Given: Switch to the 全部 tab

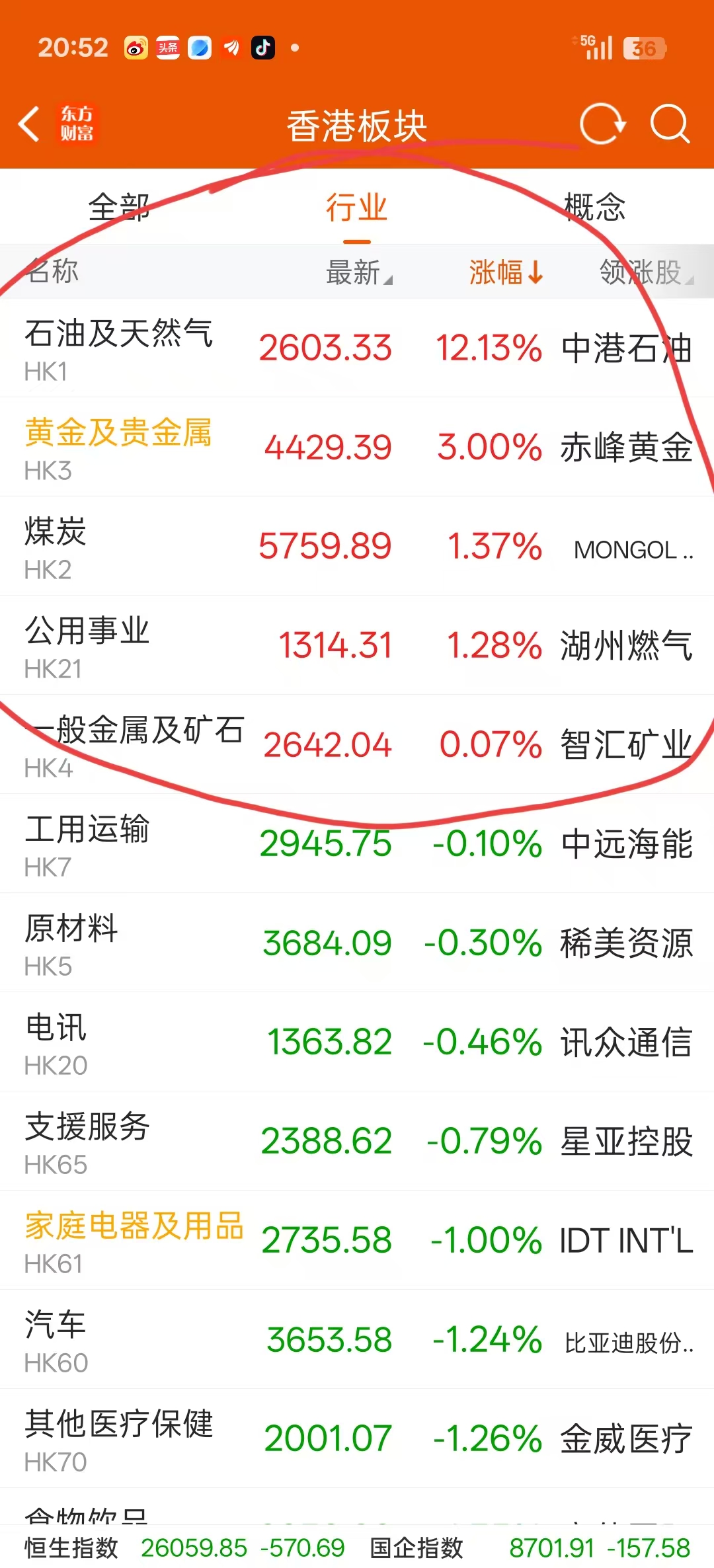Looking at the screenshot, I should click(x=119, y=208).
